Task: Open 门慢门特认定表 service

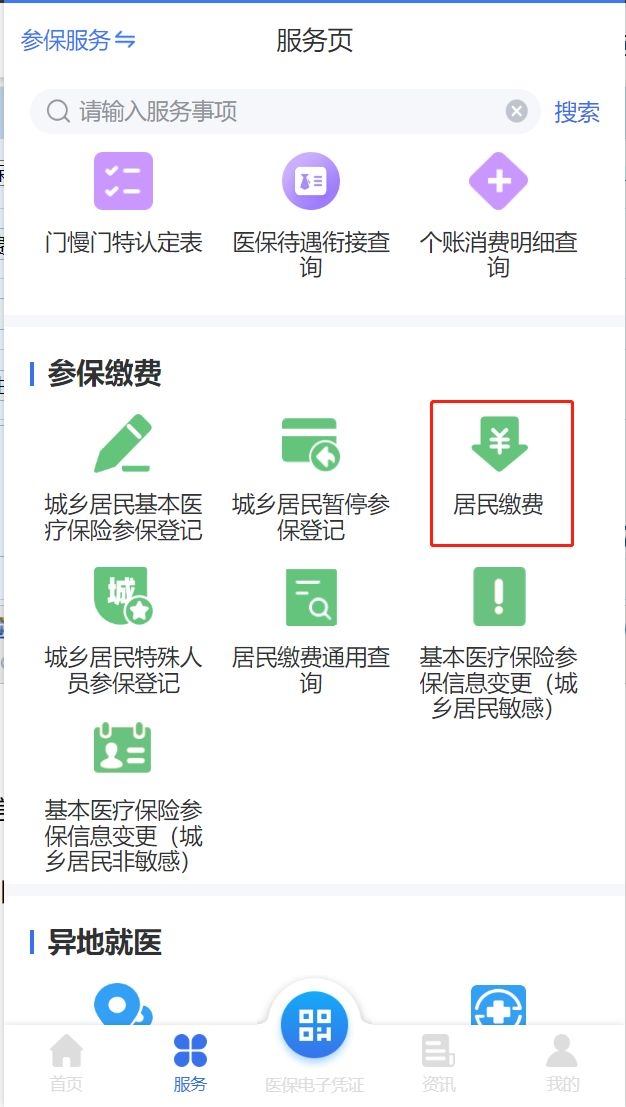Action: point(123,205)
